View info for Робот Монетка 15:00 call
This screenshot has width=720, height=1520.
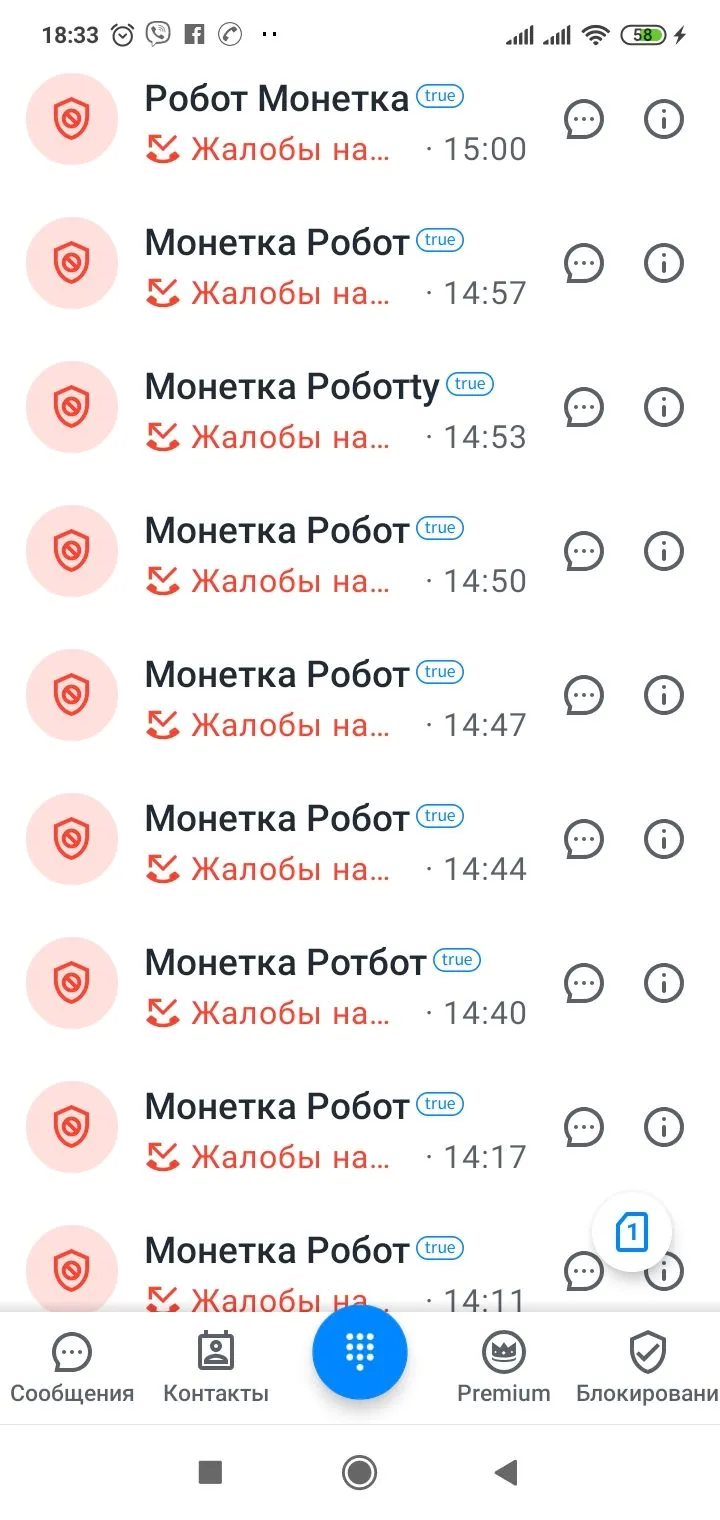[x=663, y=120]
